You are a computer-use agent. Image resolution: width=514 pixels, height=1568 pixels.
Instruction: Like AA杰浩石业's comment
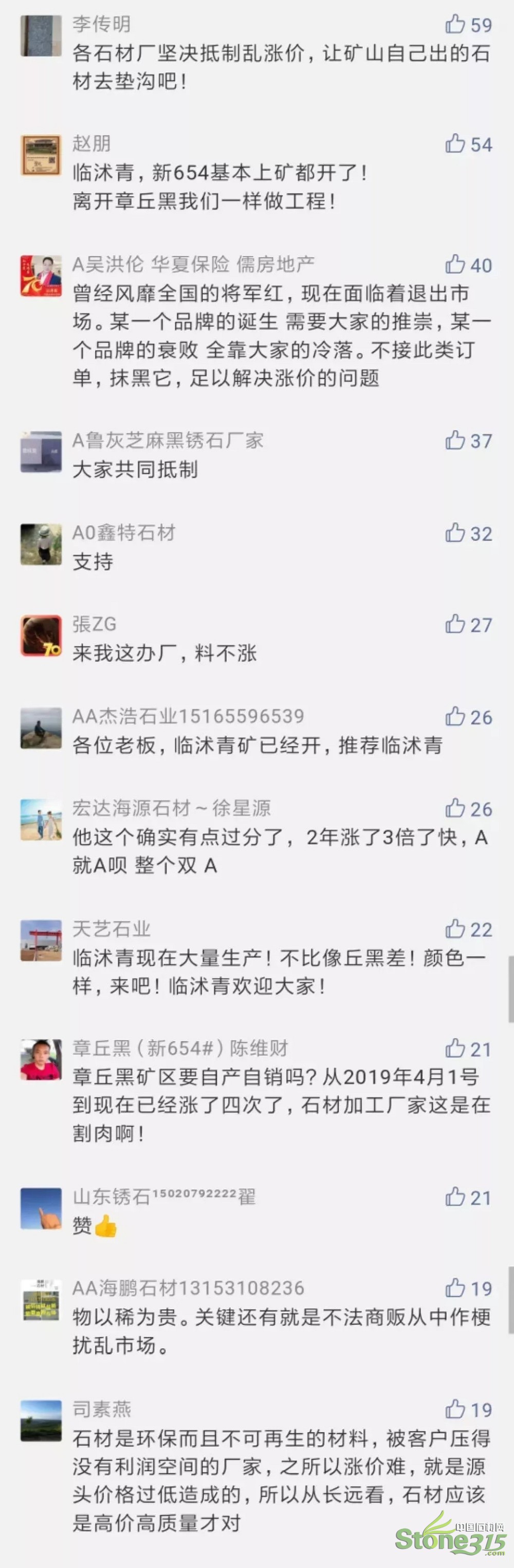pos(455,716)
